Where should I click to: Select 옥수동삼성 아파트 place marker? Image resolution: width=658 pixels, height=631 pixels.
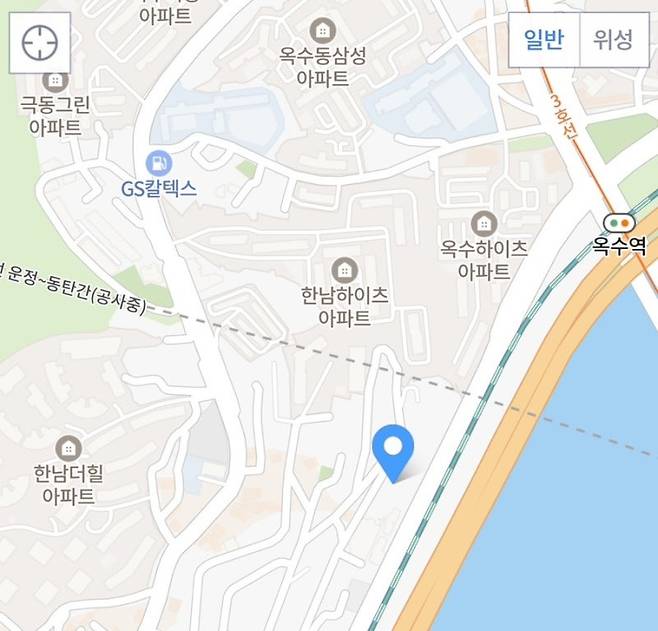tap(322, 31)
